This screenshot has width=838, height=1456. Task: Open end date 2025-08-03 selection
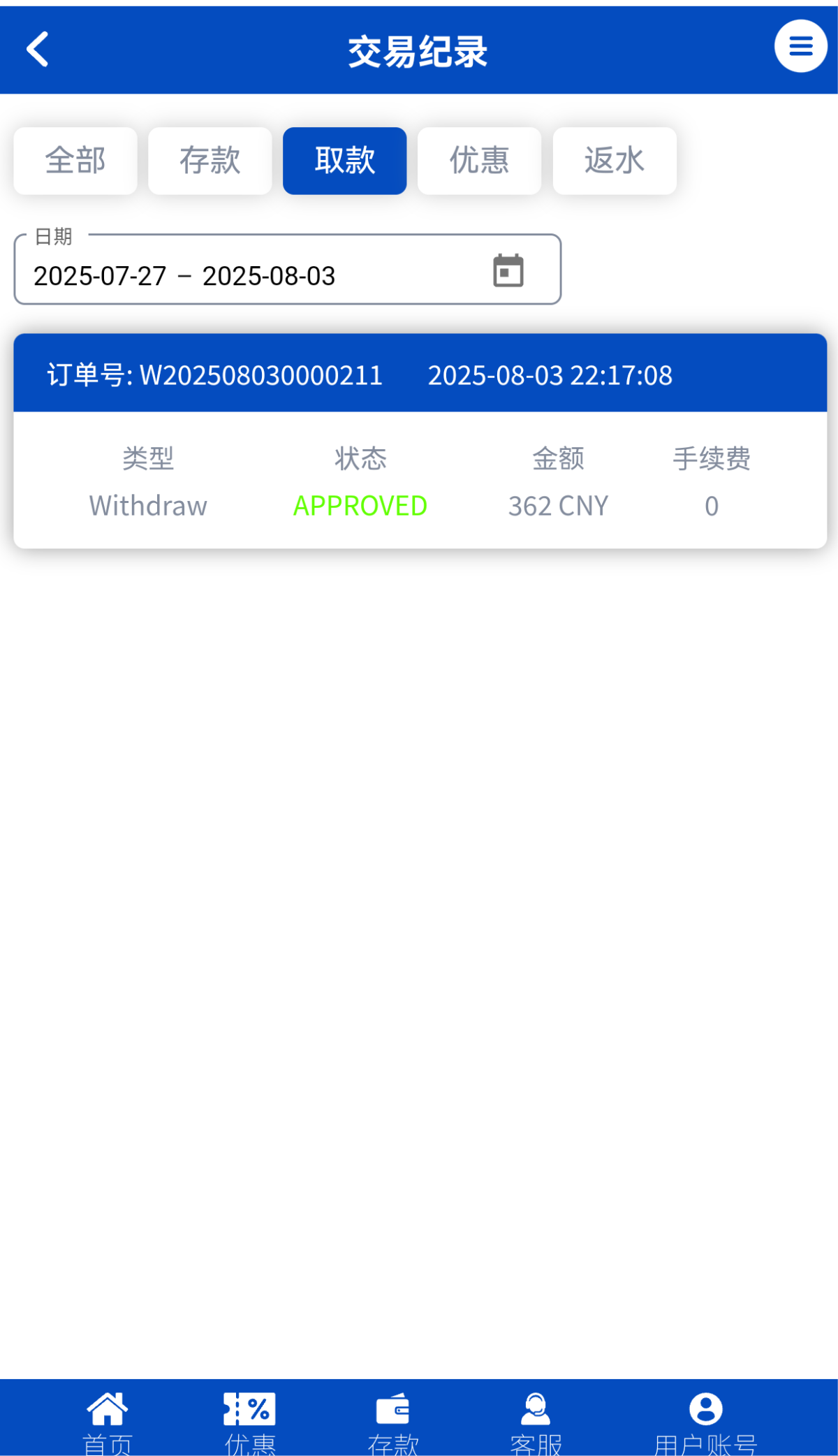tap(268, 275)
